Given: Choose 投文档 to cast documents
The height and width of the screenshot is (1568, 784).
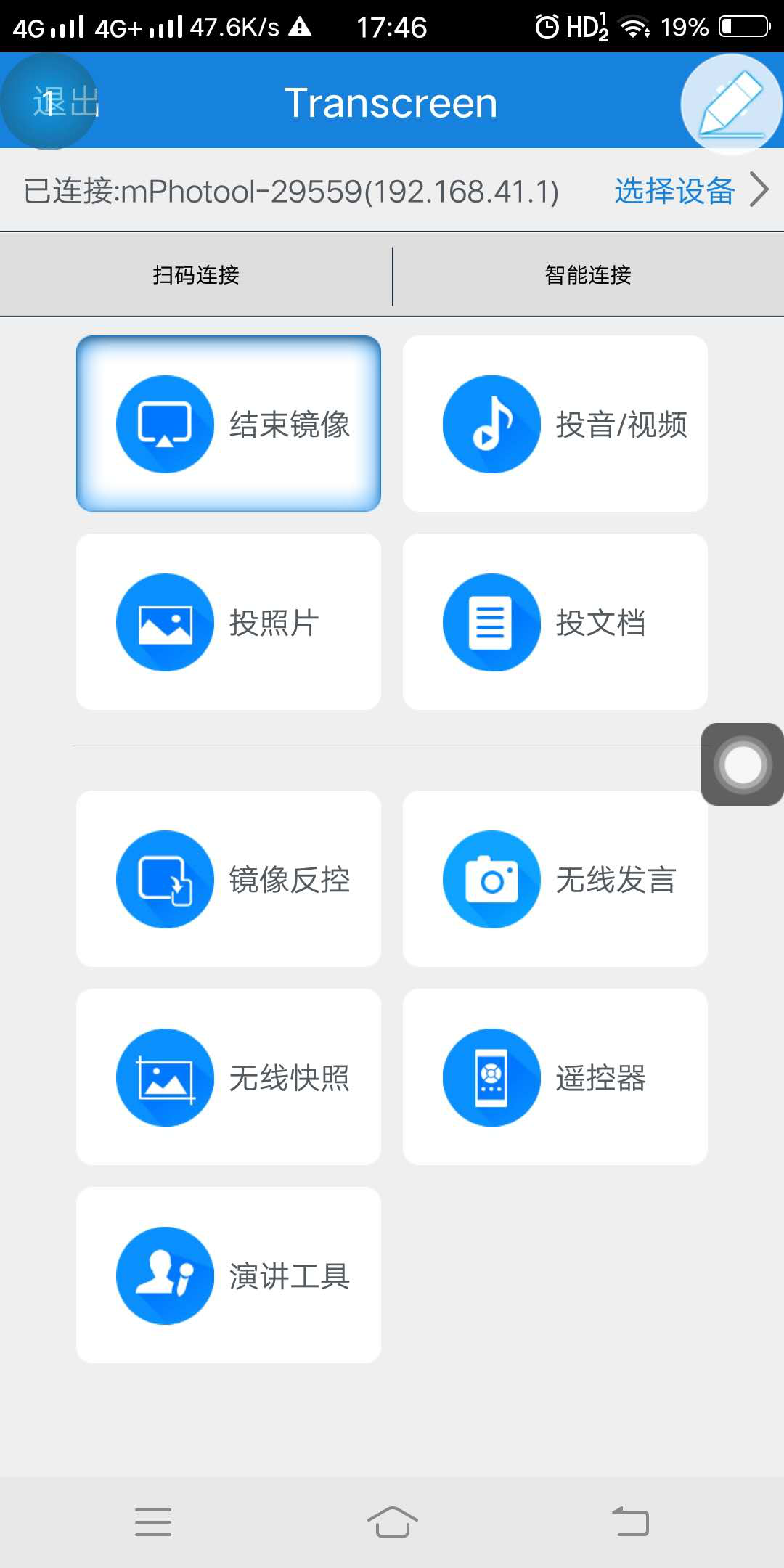Looking at the screenshot, I should pos(555,622).
